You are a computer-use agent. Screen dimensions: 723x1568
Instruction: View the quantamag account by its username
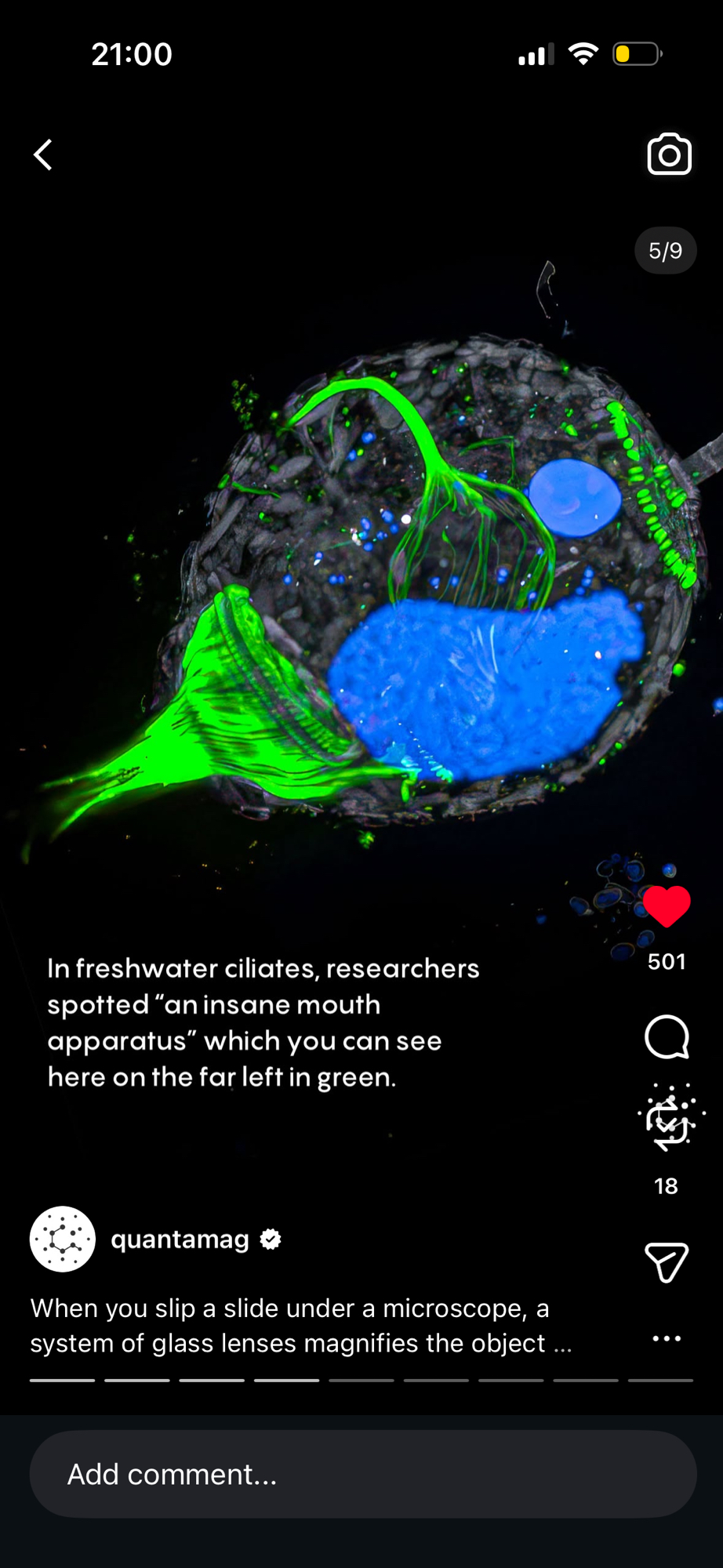[180, 1240]
